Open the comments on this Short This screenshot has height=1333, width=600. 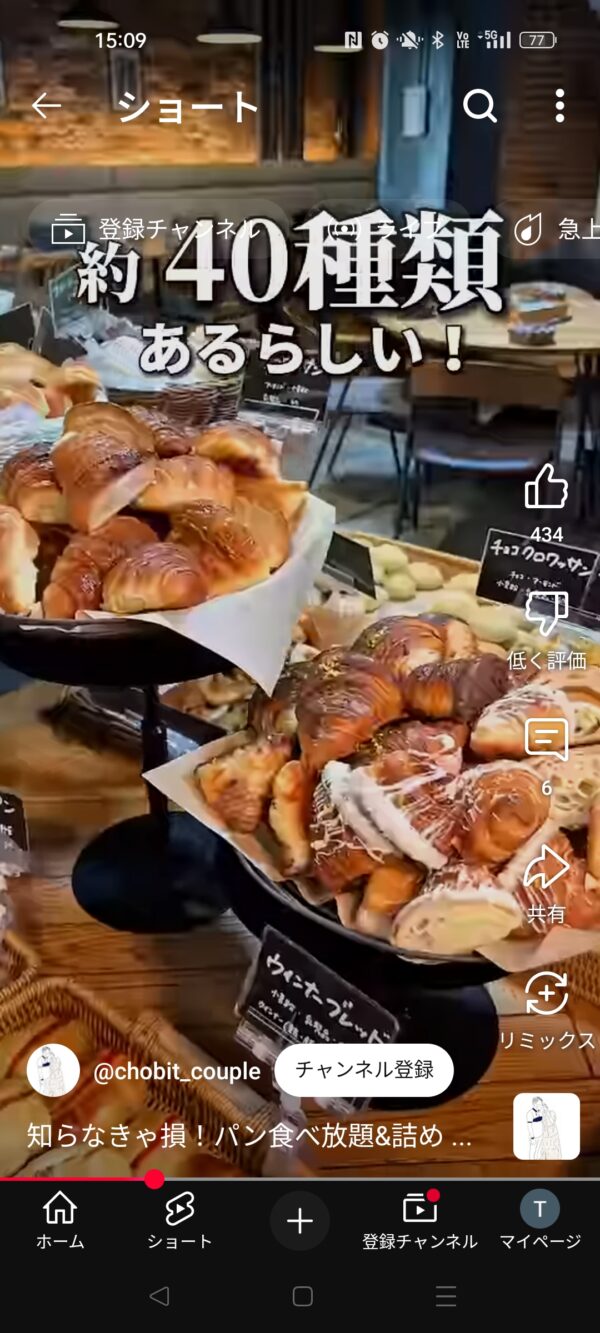coord(546,742)
